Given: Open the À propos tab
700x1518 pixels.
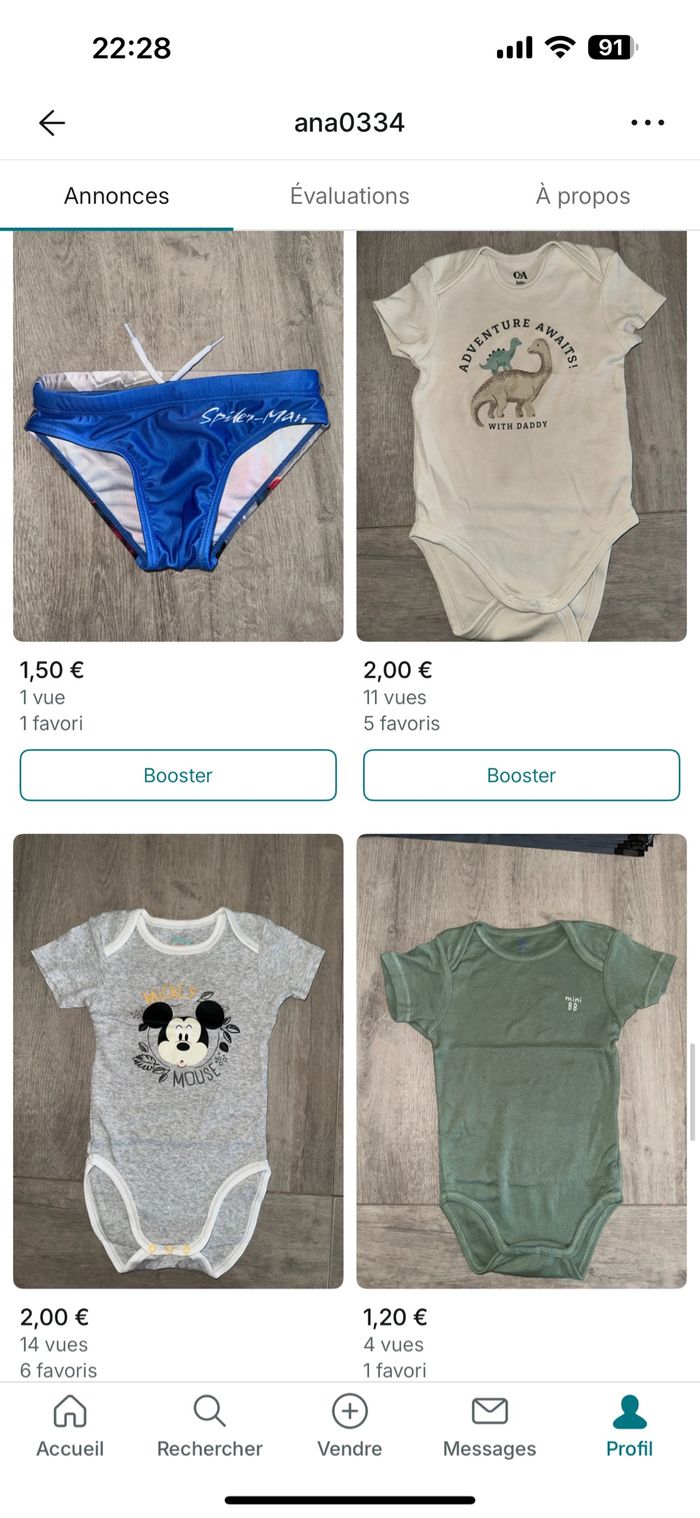Looking at the screenshot, I should tap(582, 196).
